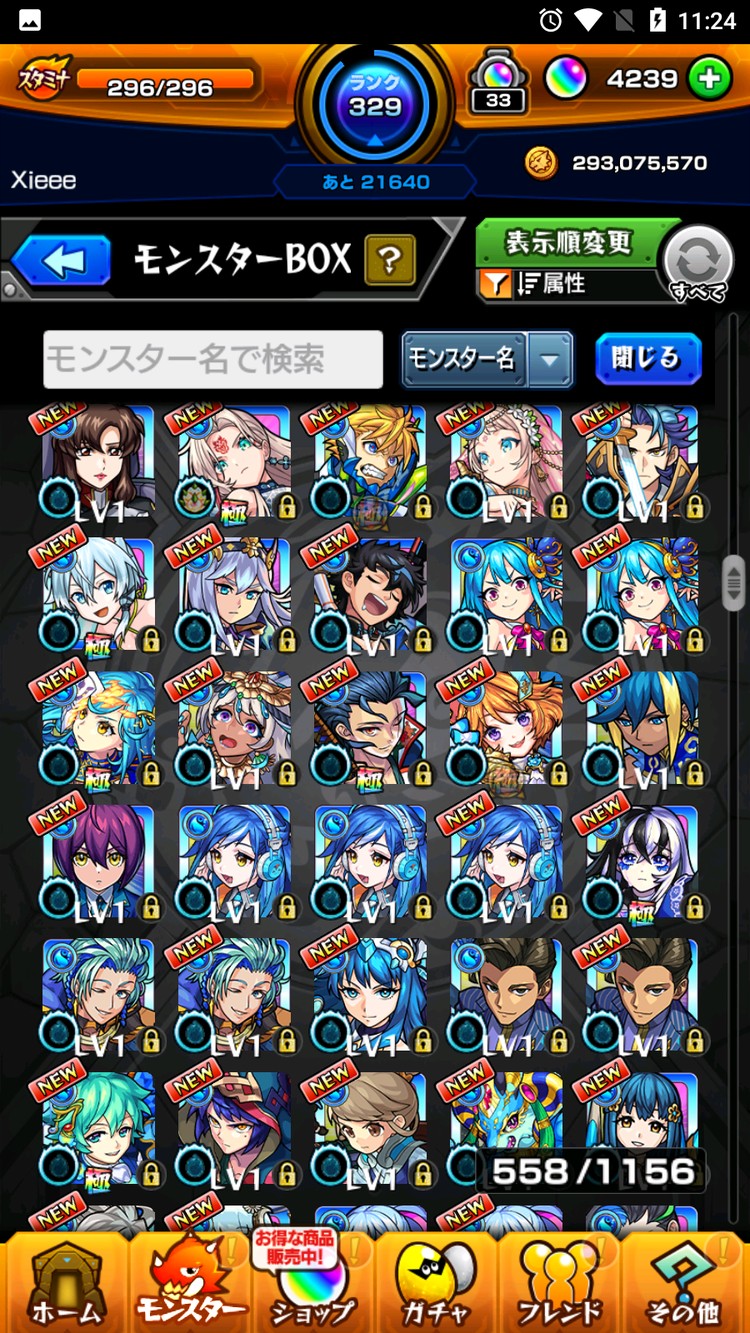Switch to the ホーム tab

point(64,1283)
